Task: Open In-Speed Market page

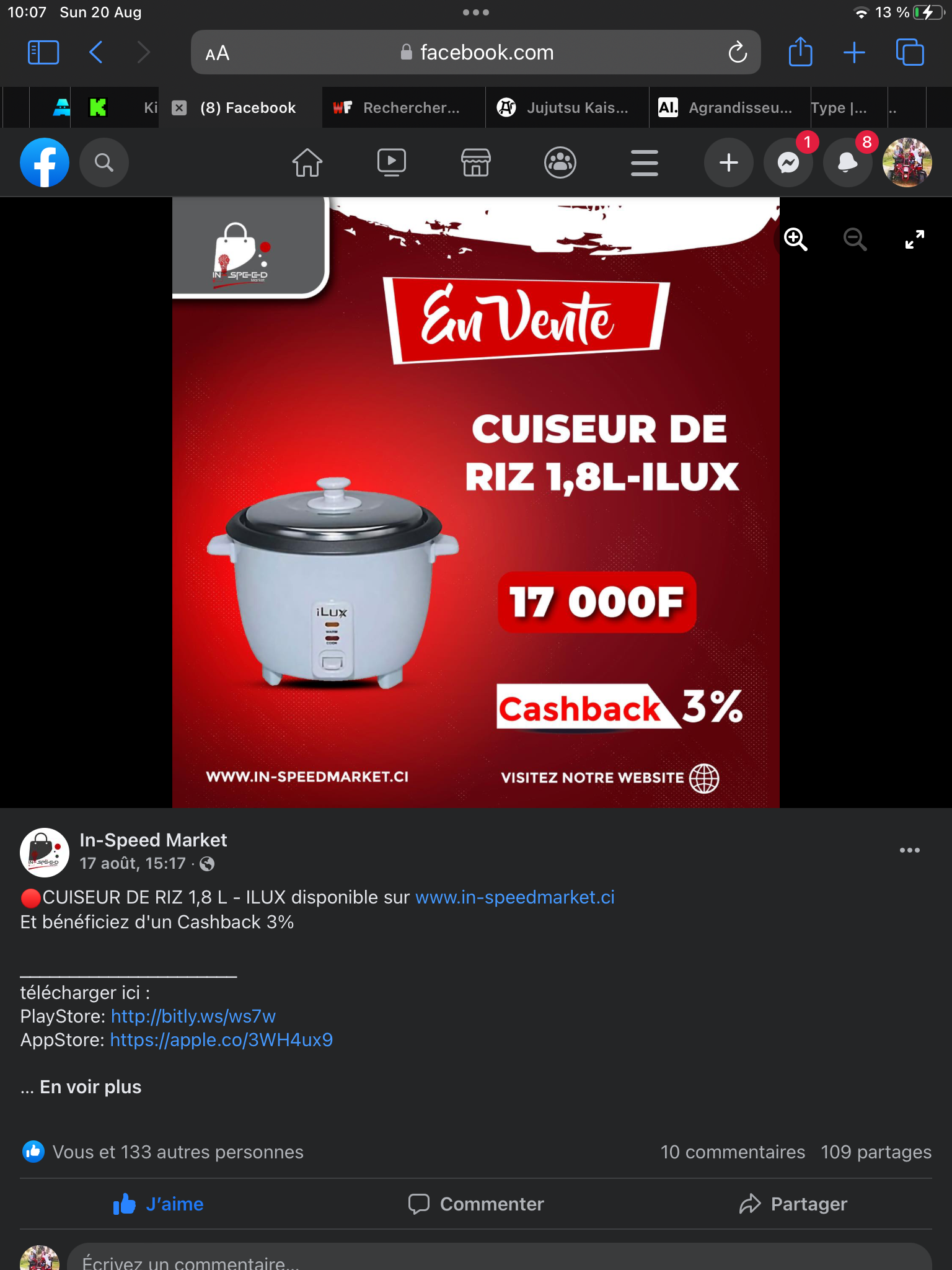Action: (153, 840)
